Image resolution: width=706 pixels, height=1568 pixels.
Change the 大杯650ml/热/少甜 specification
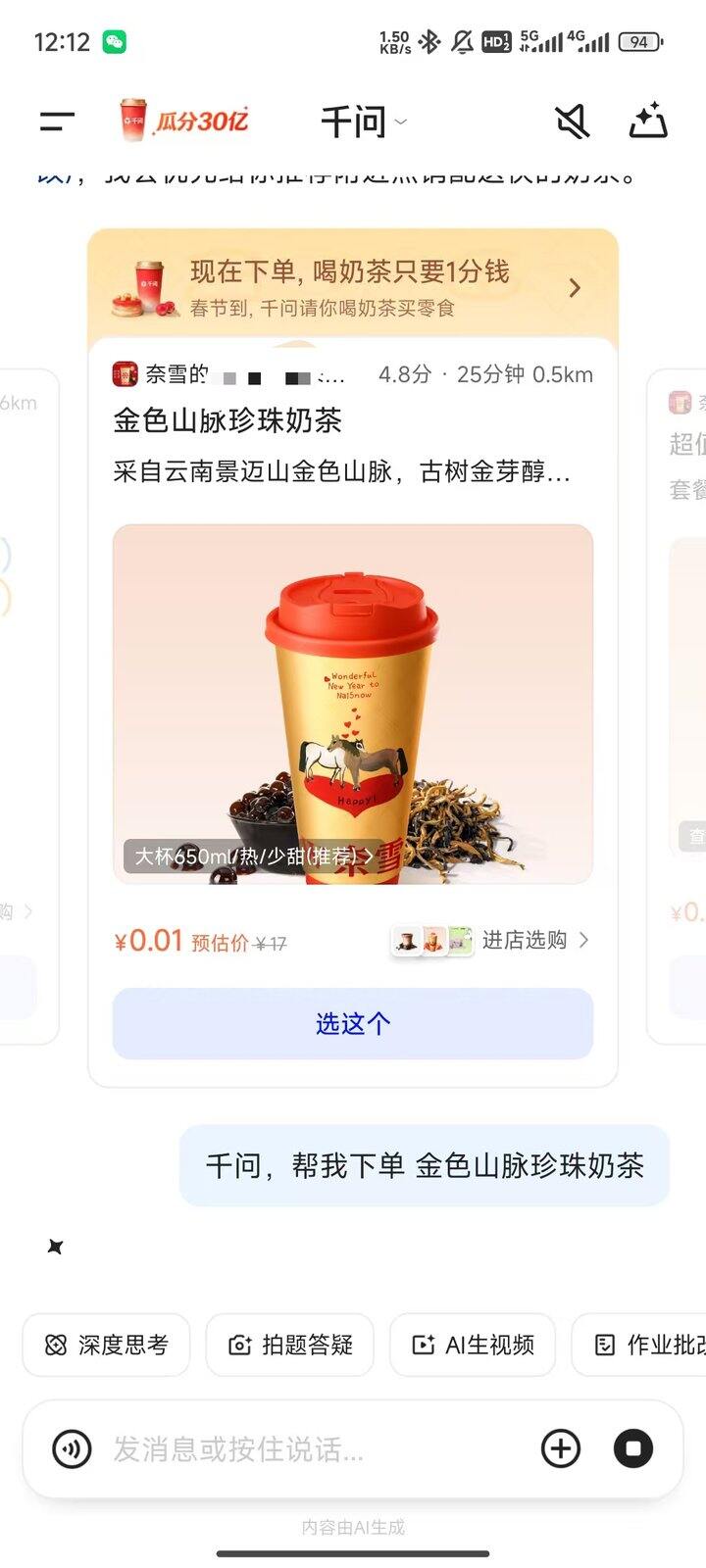point(253,857)
